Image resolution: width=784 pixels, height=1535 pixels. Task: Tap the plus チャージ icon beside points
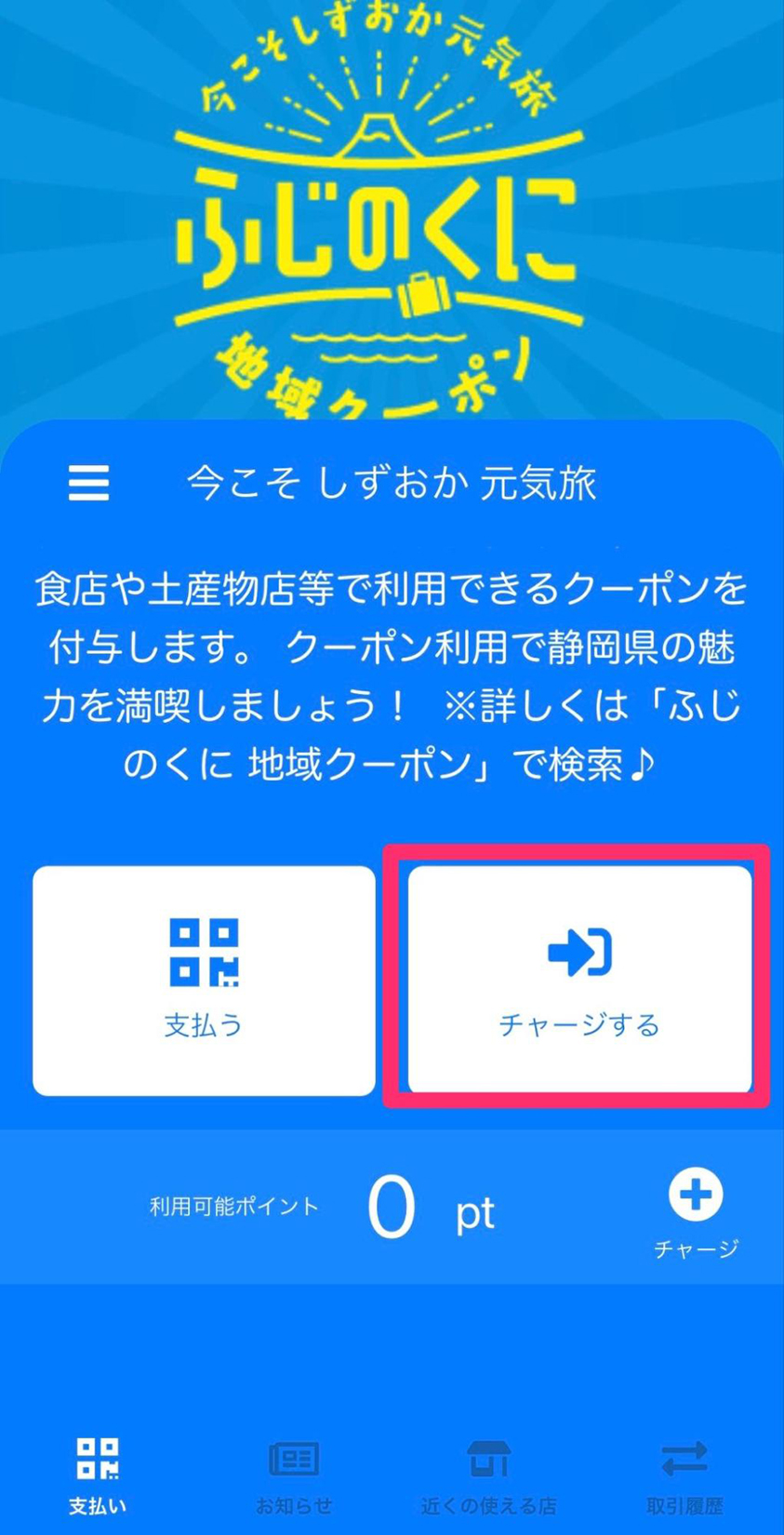point(695,1195)
